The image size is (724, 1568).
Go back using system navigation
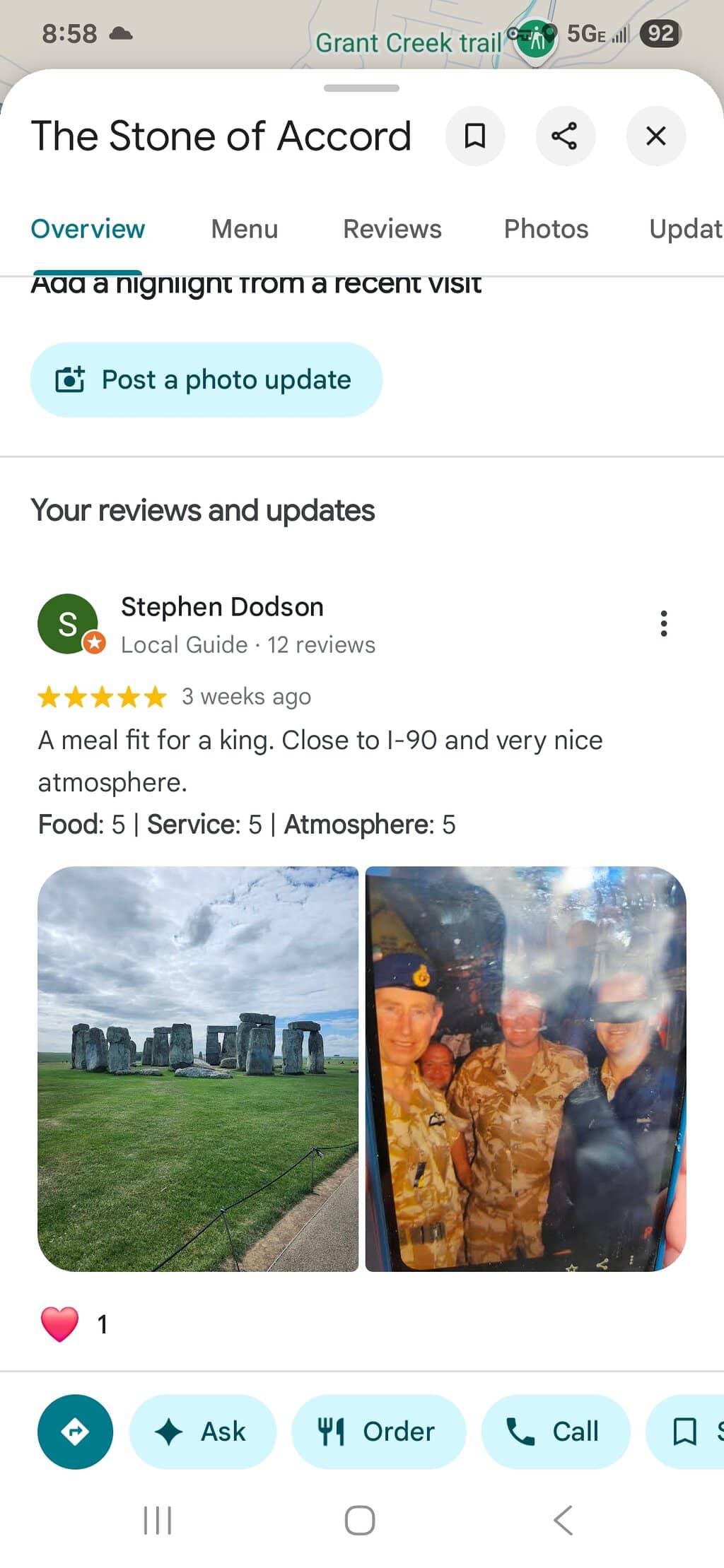[x=563, y=1520]
